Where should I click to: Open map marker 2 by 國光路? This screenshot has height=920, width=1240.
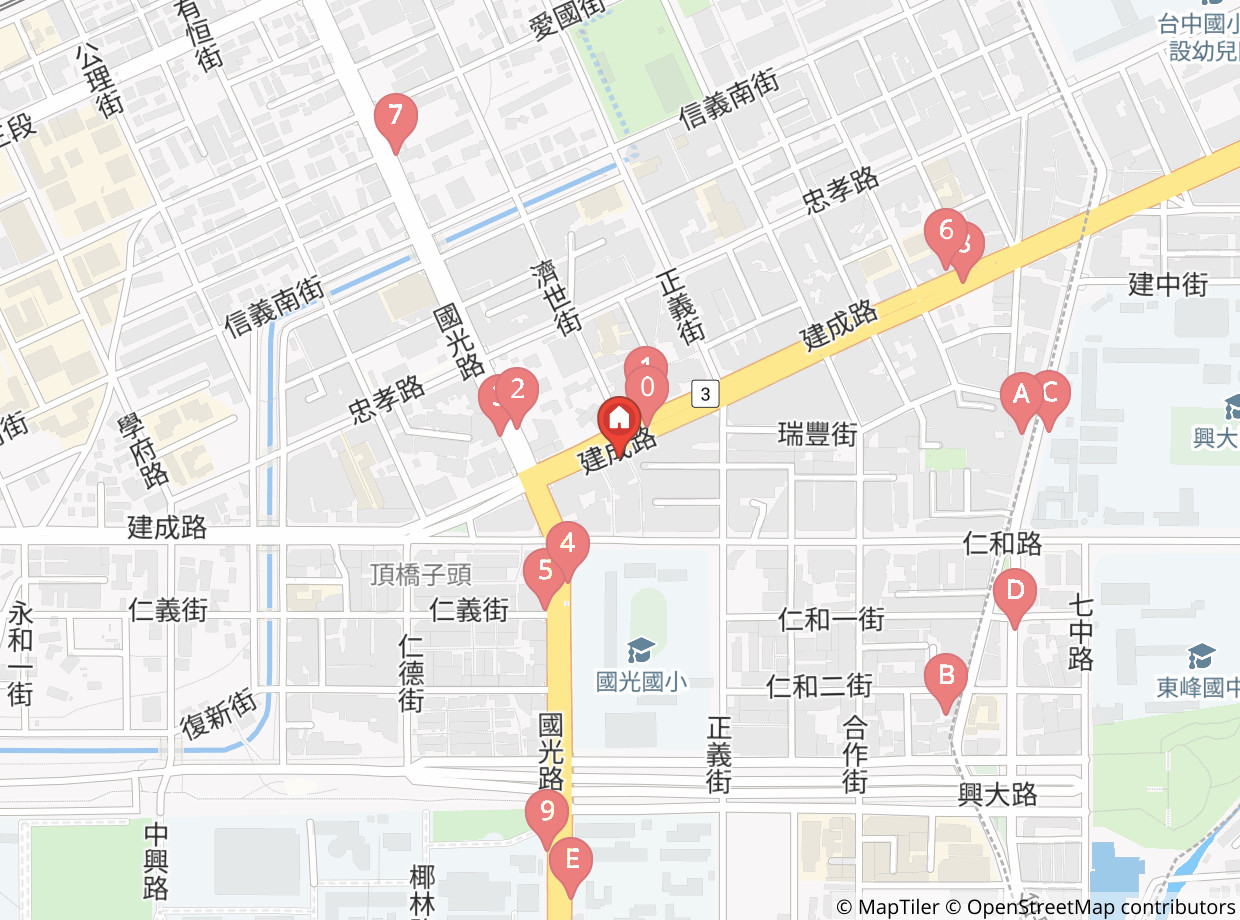coord(518,390)
